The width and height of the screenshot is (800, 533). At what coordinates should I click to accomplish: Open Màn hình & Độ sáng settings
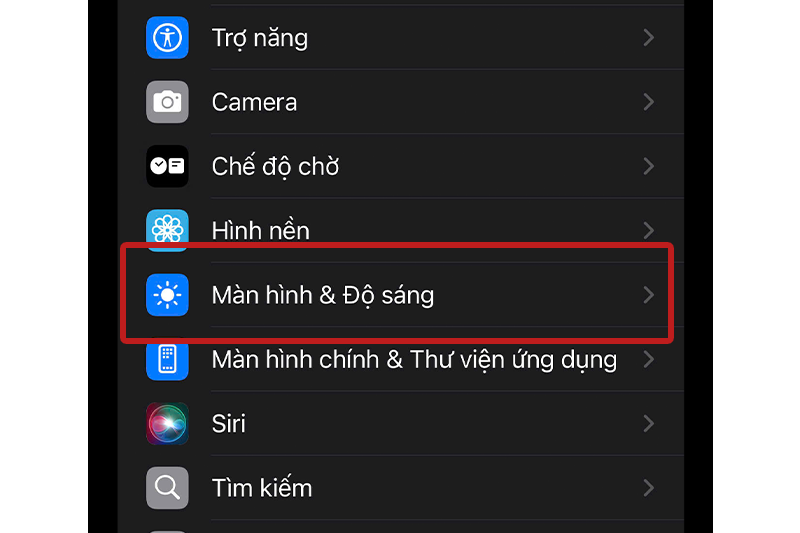point(400,295)
